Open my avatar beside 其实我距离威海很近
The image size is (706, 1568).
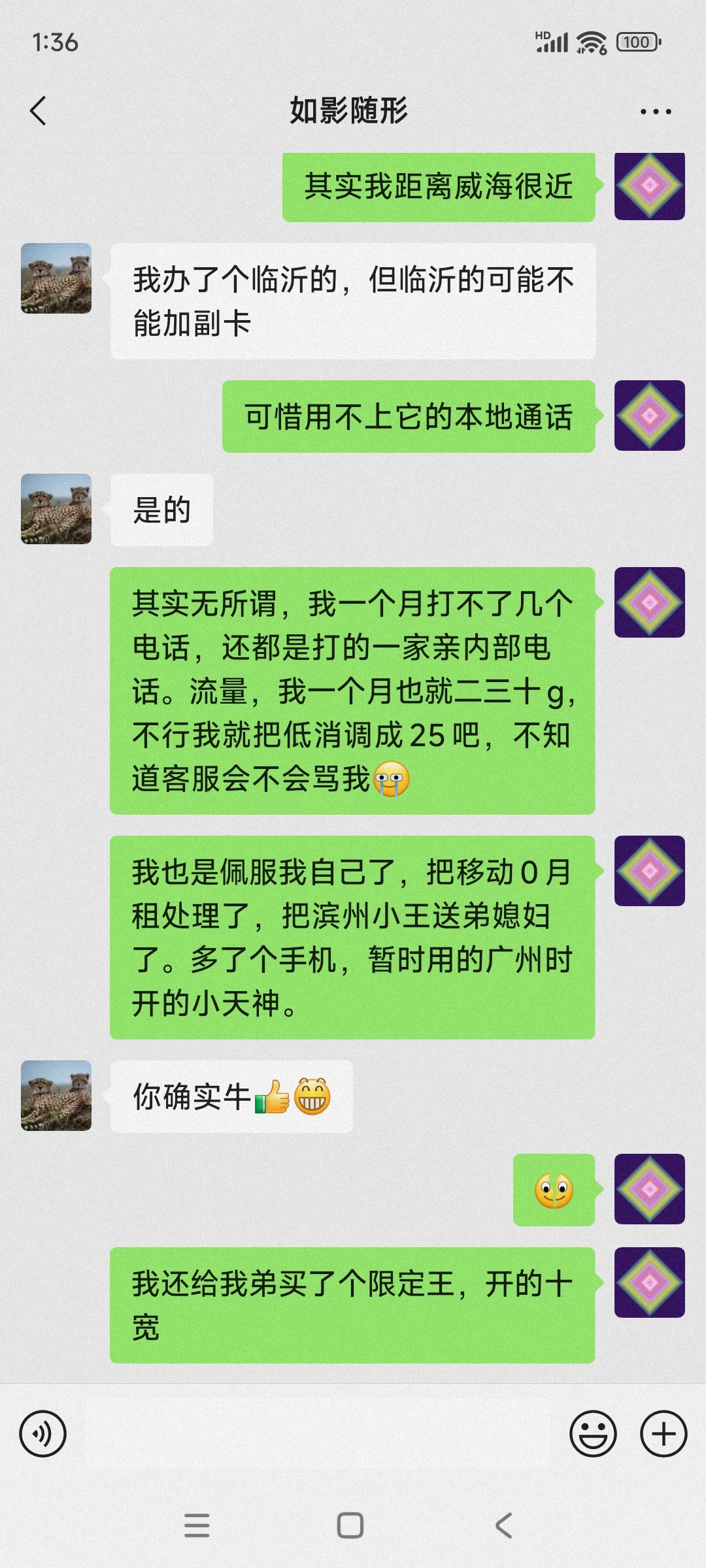click(x=649, y=187)
